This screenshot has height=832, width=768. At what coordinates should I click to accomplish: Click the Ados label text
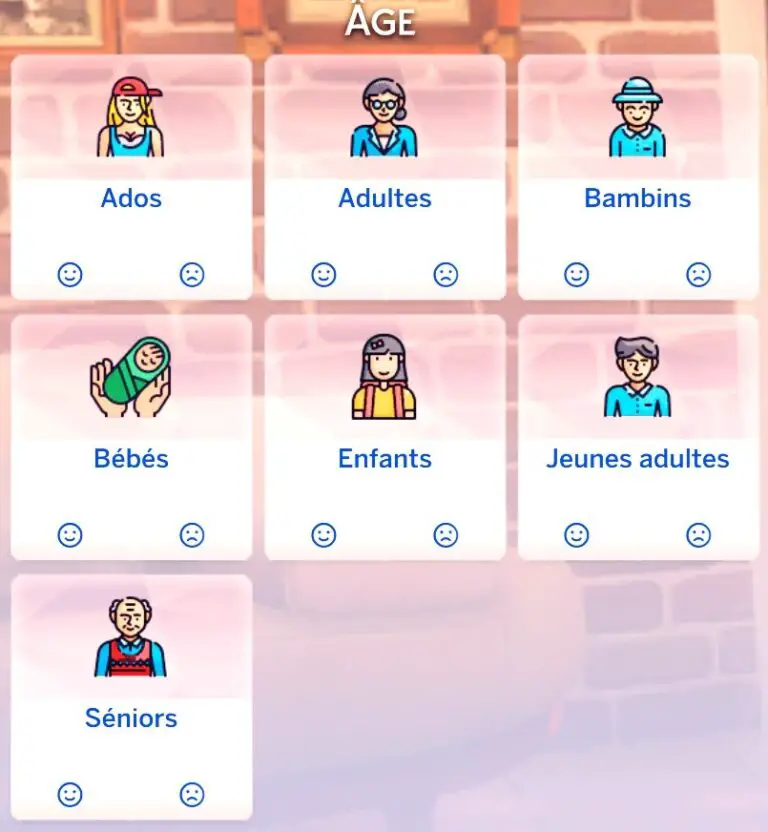[131, 198]
